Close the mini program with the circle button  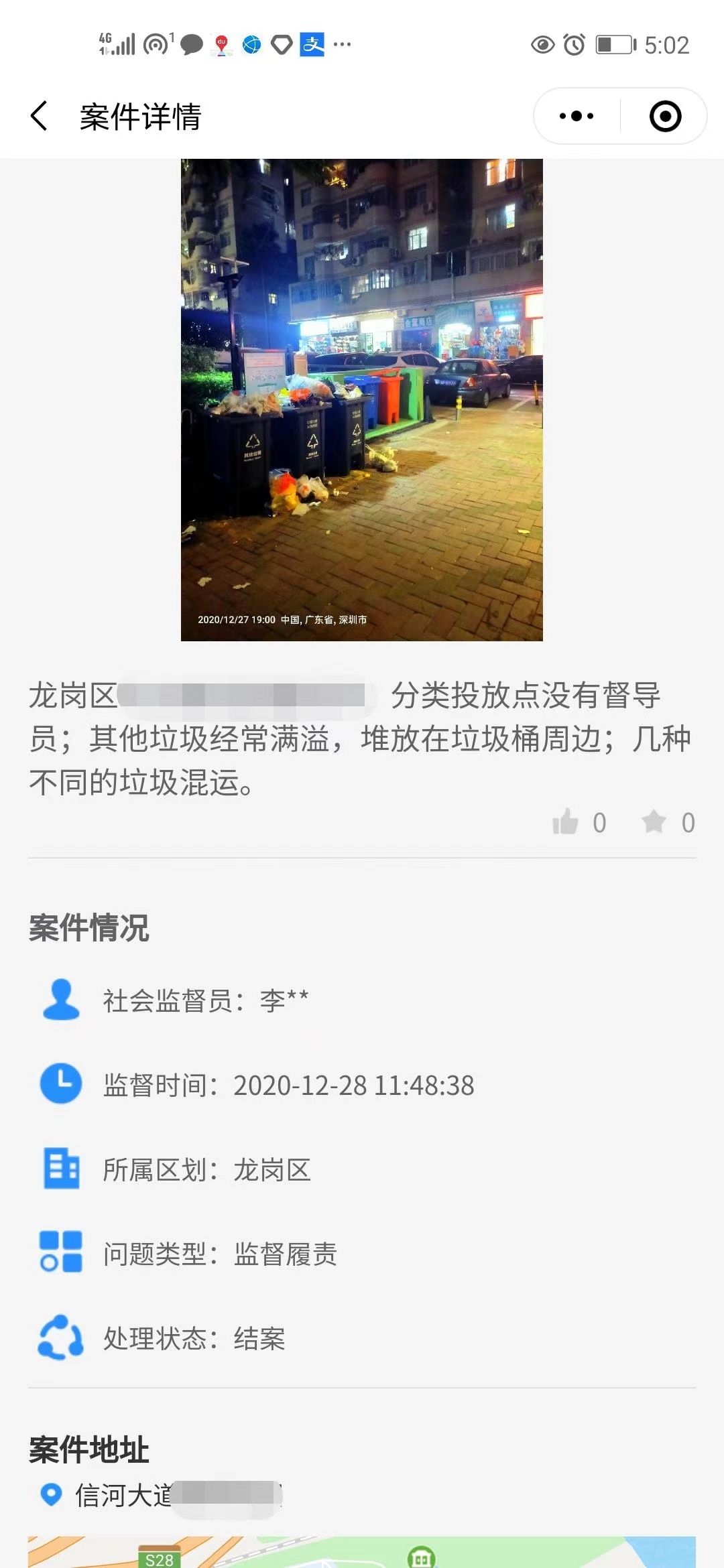tap(665, 116)
